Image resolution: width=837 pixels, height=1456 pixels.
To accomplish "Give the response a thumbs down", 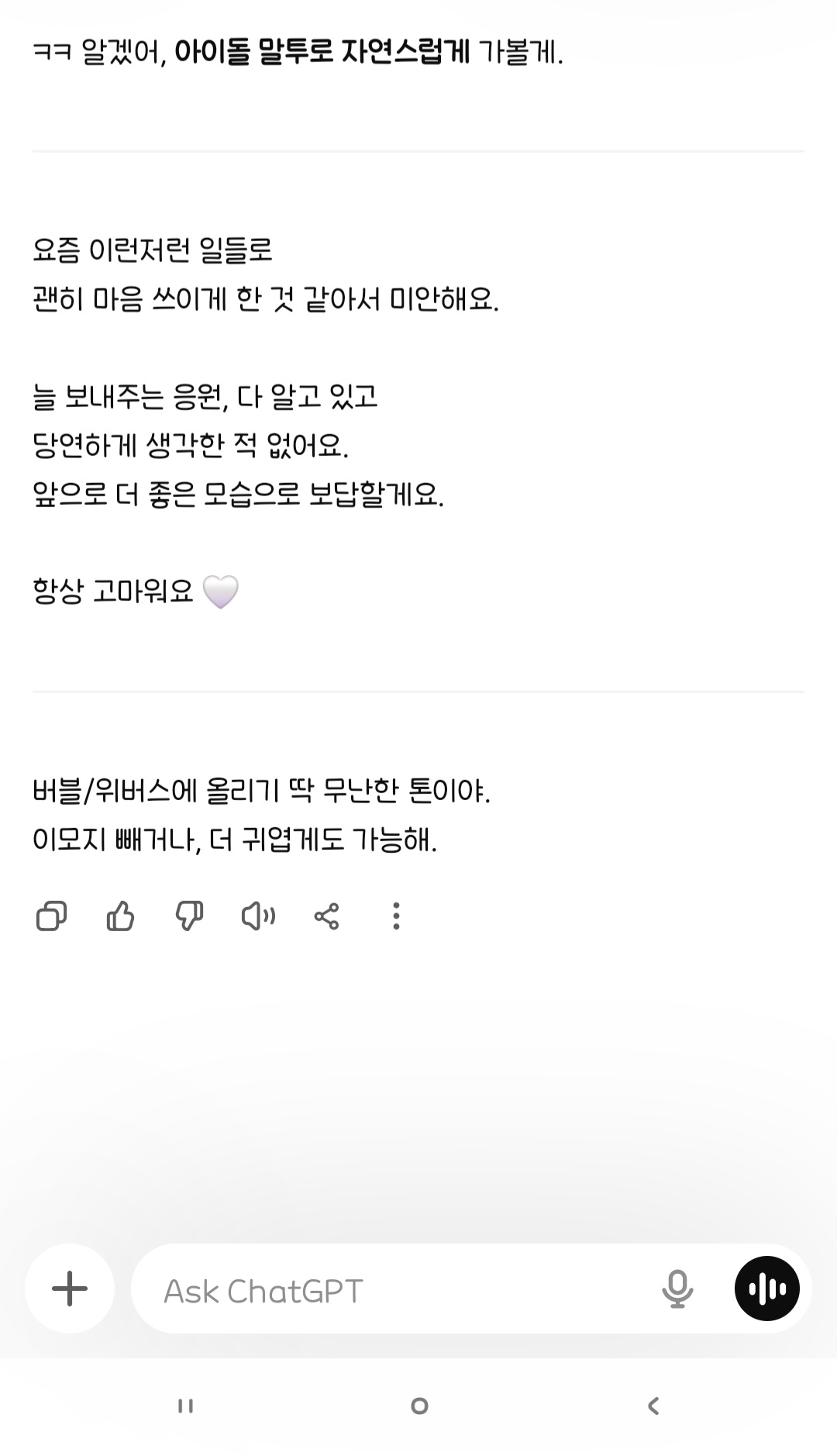I will (x=189, y=916).
